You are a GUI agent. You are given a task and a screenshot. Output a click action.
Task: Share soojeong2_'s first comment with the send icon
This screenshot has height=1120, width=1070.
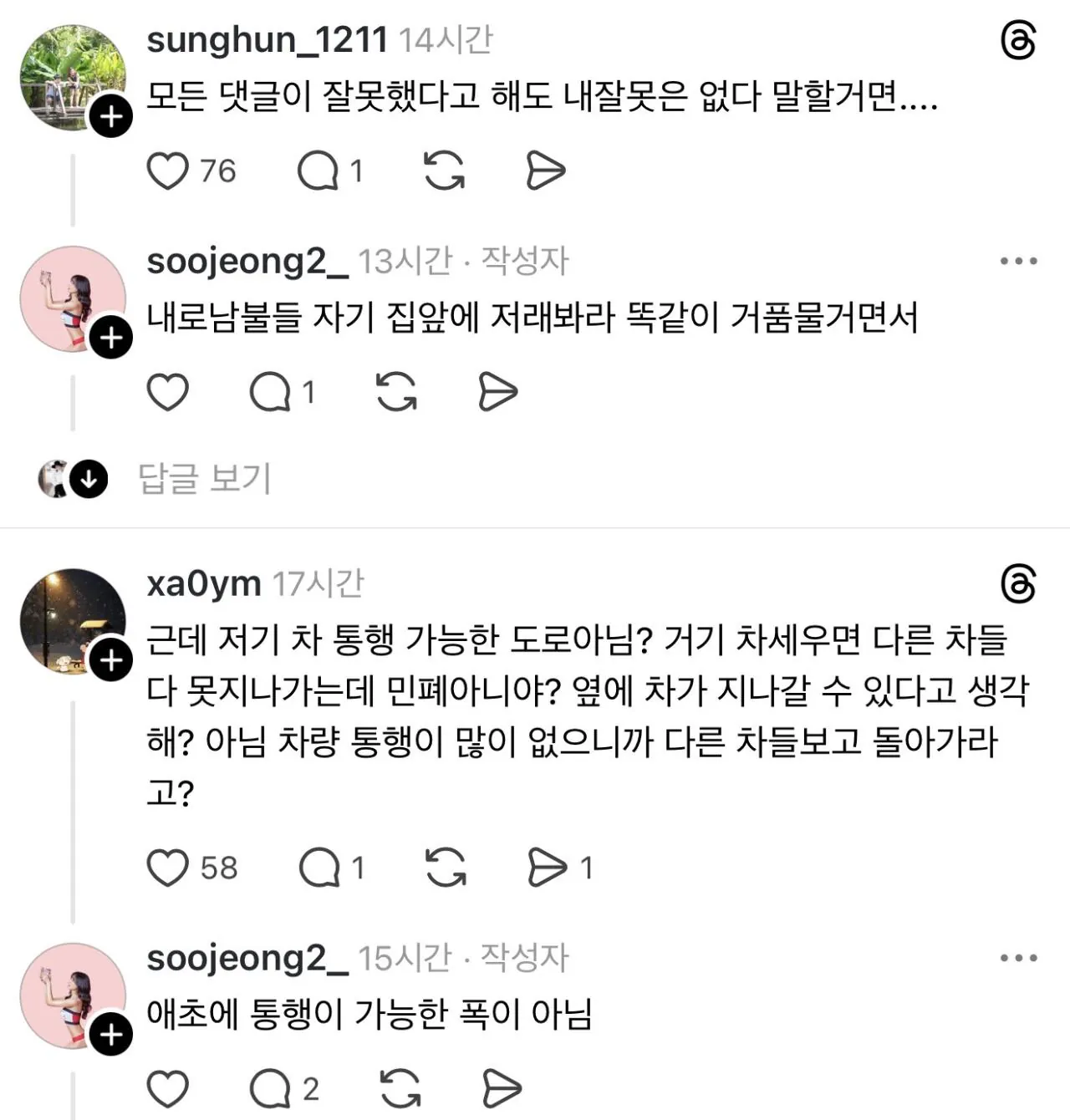pos(498,389)
